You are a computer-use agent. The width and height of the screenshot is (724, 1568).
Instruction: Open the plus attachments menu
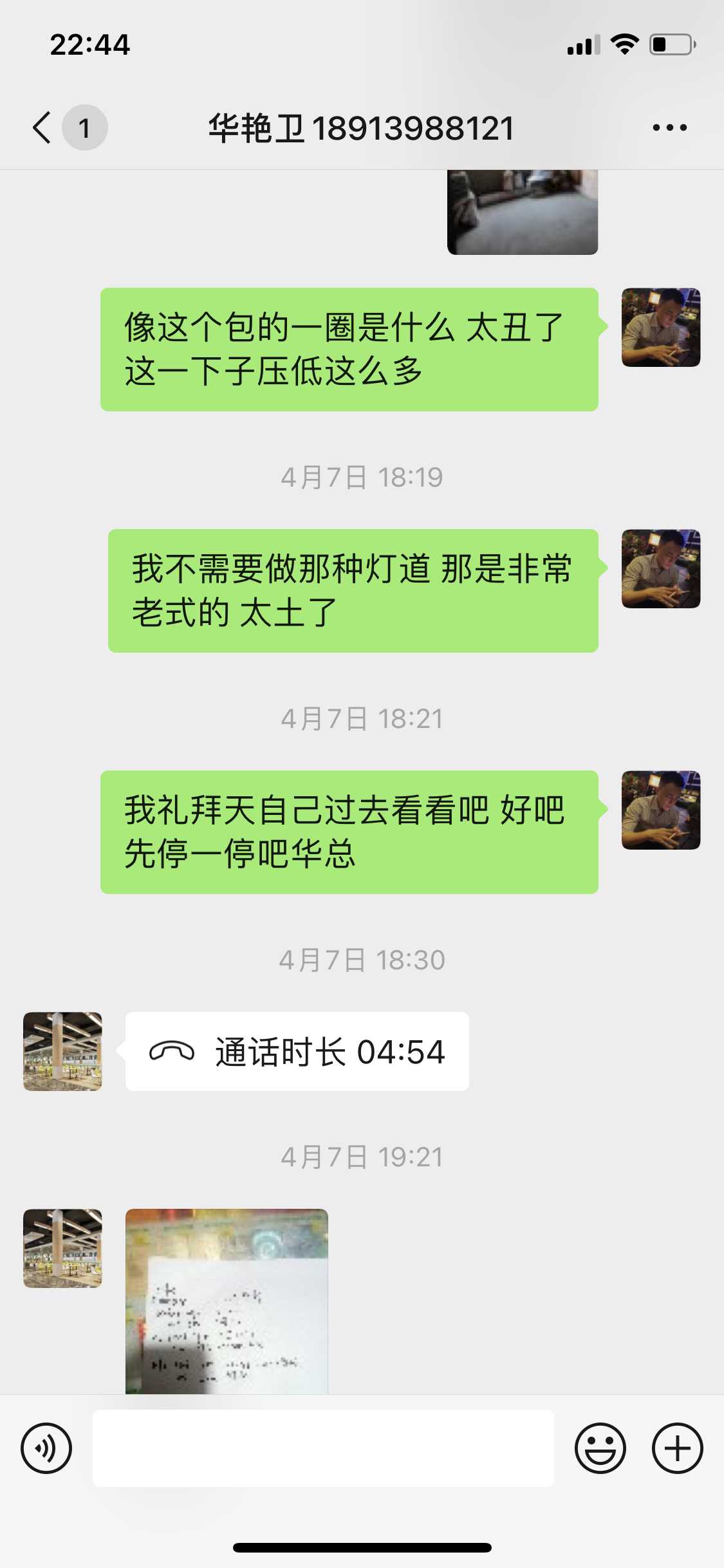[677, 1448]
